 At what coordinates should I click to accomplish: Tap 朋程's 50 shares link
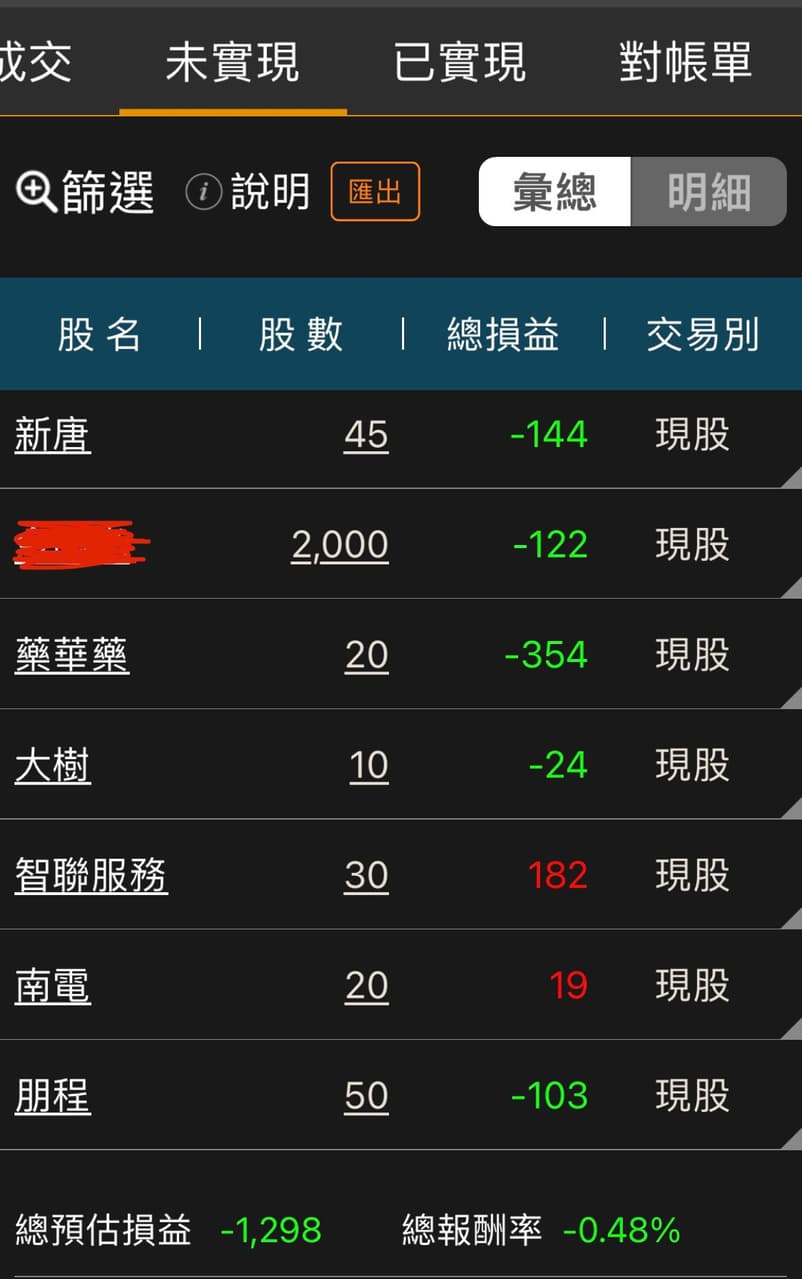coord(366,1096)
